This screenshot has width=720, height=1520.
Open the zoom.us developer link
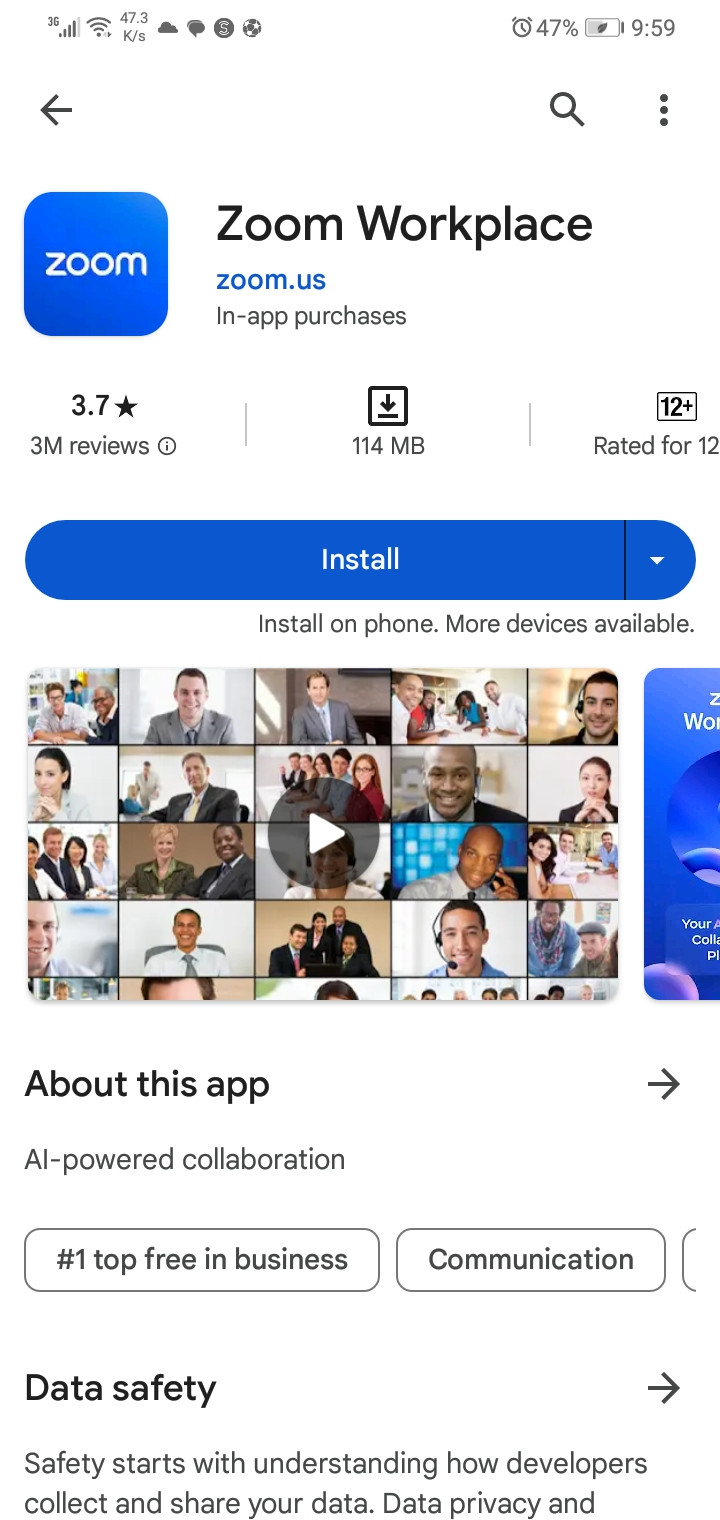(270, 280)
